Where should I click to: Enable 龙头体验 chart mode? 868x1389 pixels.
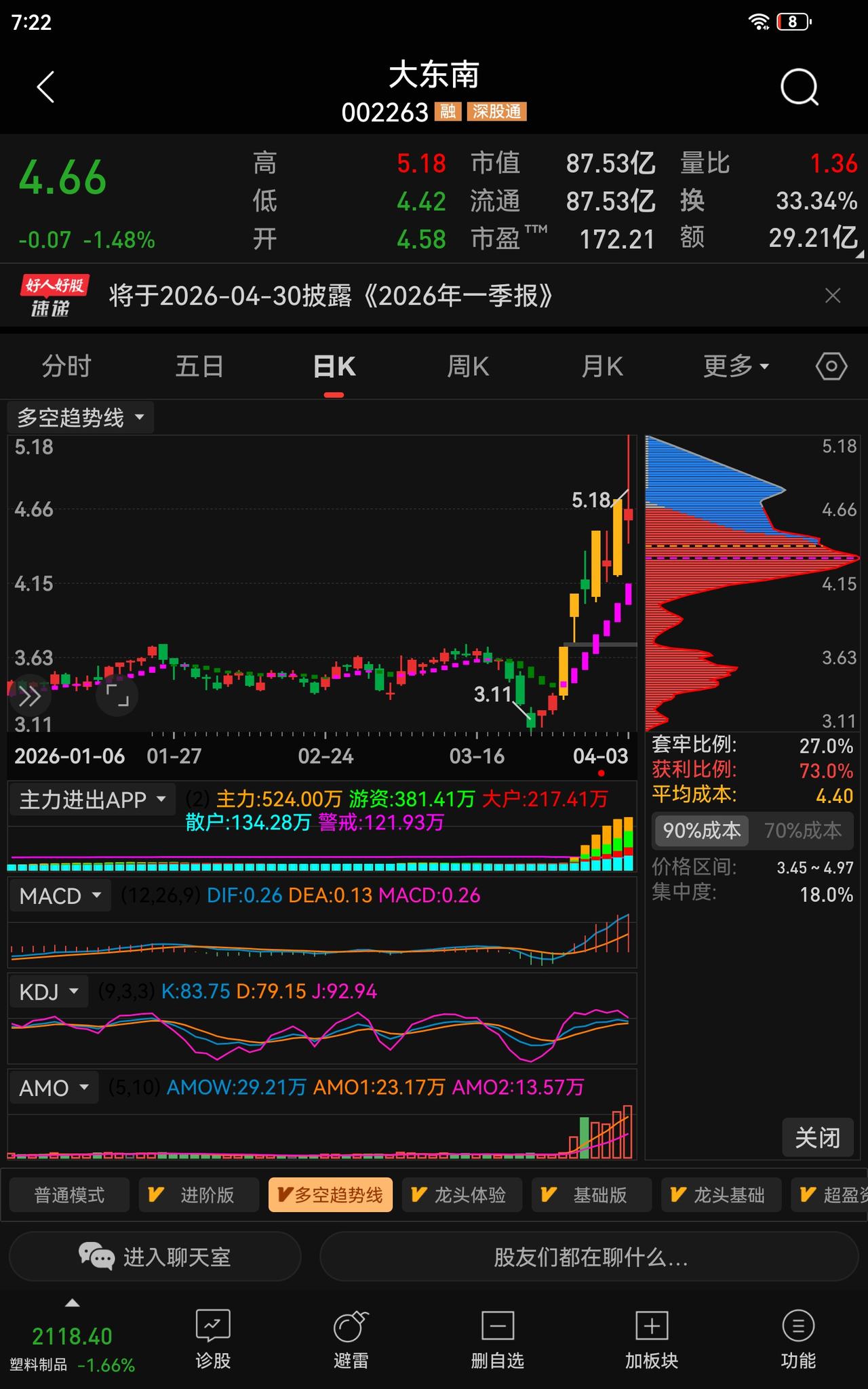point(463,1194)
